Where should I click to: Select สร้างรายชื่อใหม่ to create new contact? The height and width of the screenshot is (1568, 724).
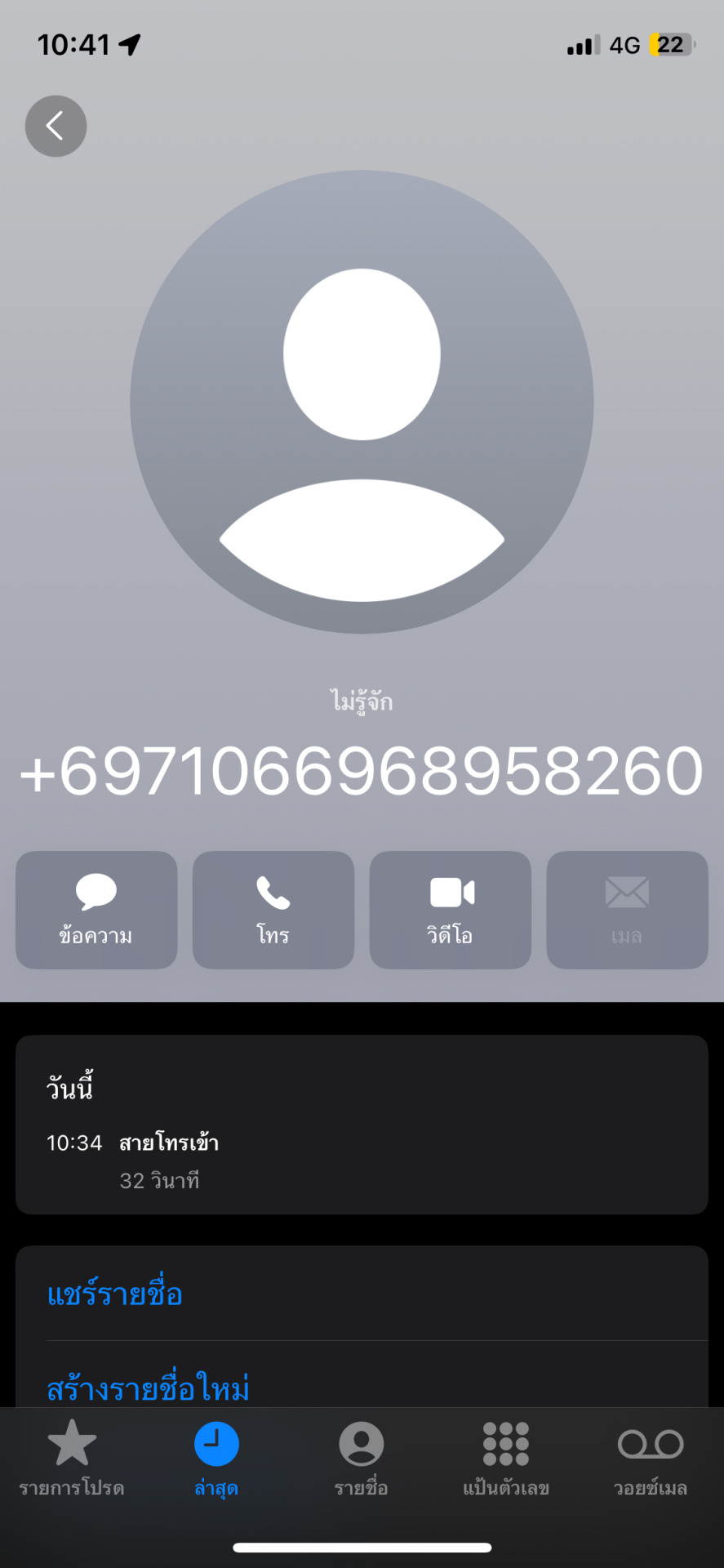click(148, 1388)
